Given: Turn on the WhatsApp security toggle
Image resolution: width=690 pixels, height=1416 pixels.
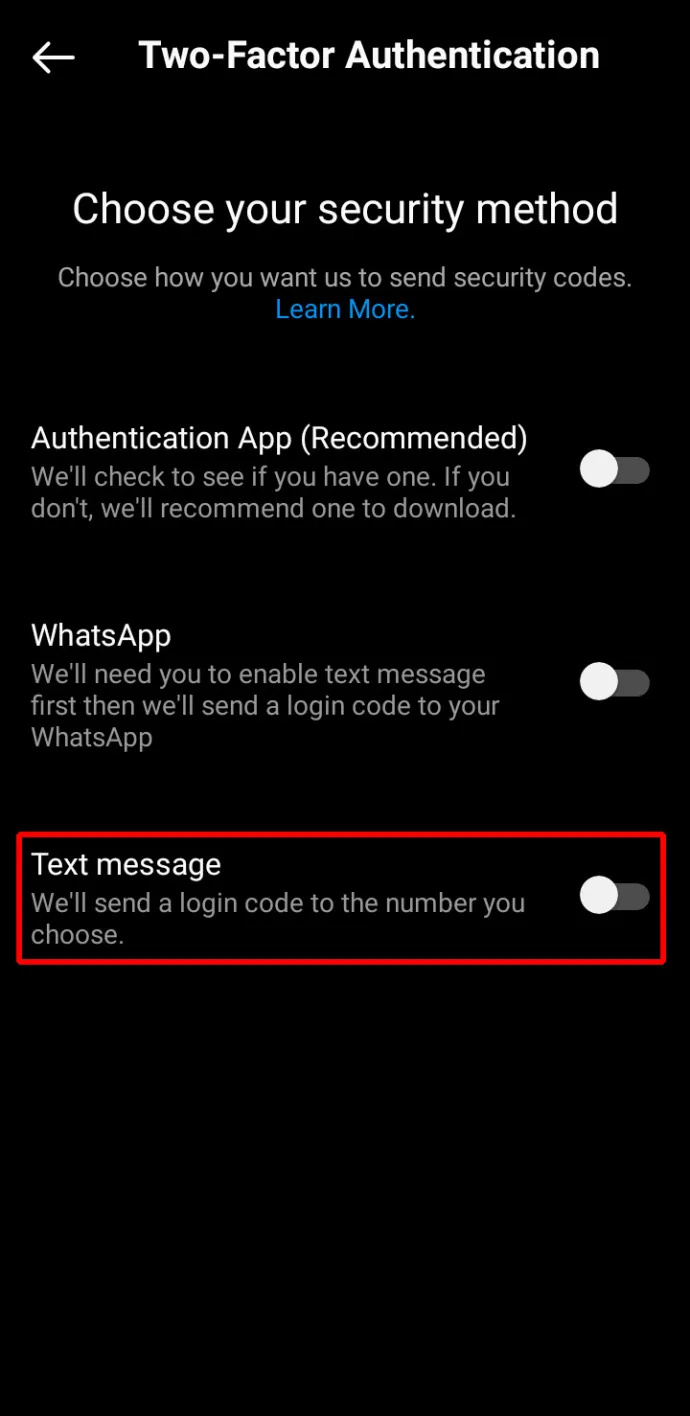Looking at the screenshot, I should 615,683.
